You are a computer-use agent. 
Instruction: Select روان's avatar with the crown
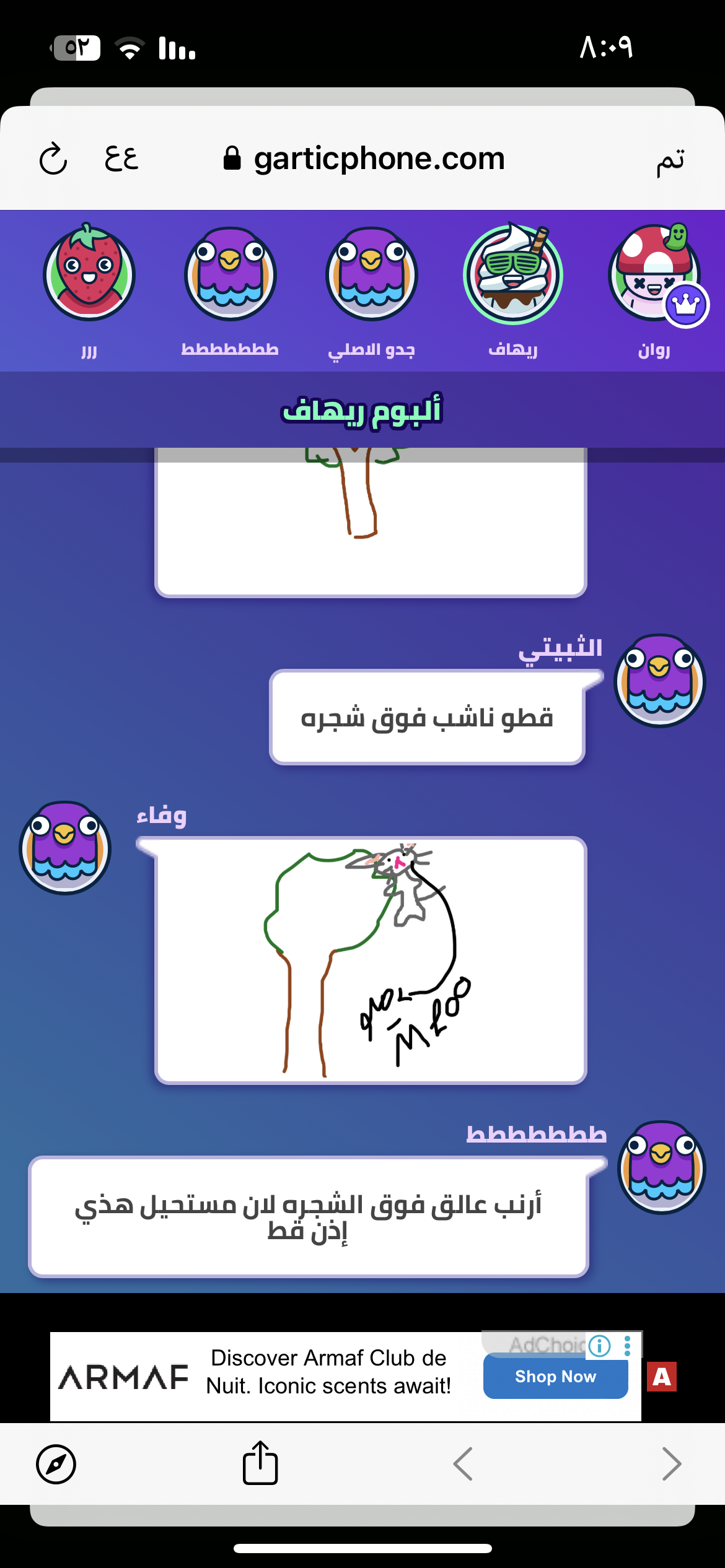coord(654,274)
